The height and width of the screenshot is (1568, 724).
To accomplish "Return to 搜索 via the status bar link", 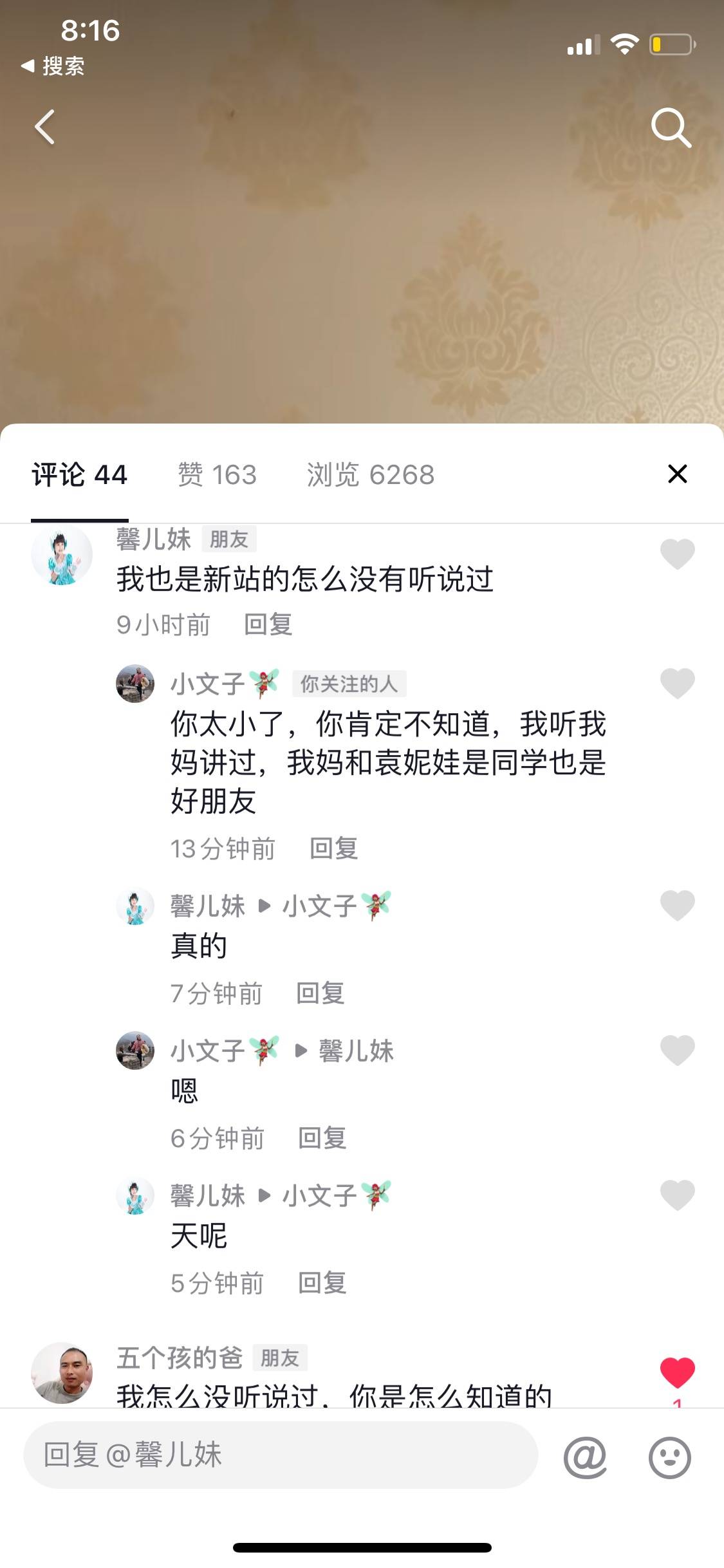I will [54, 66].
